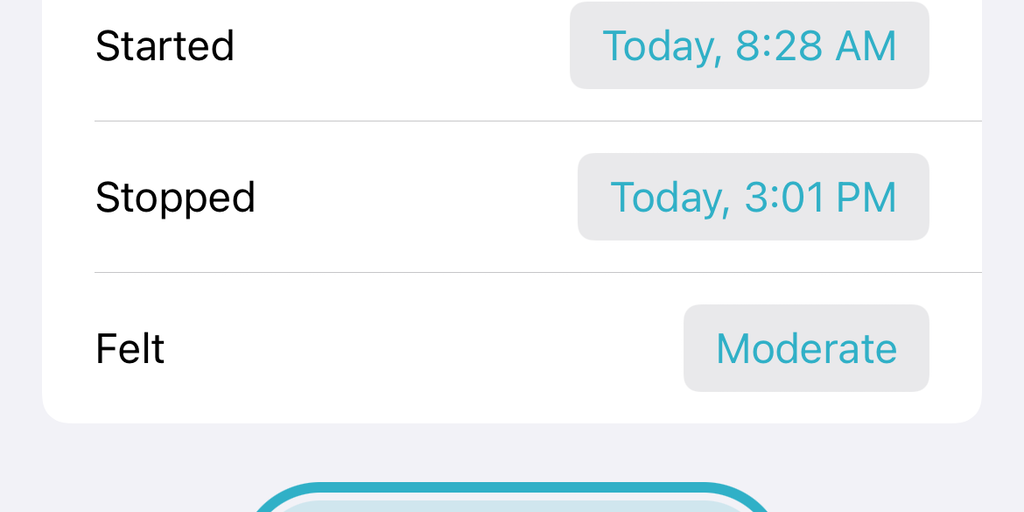Change the Started time 8:28 AM
This screenshot has height=512, width=1024.
(x=749, y=46)
